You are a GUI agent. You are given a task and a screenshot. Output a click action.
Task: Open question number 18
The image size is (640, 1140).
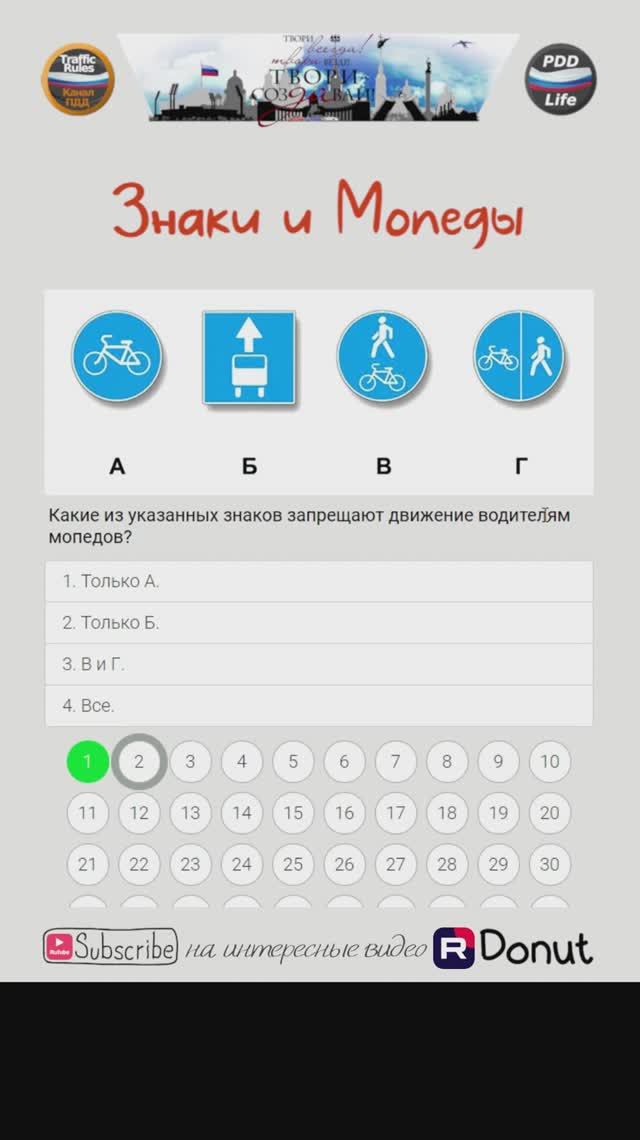click(x=447, y=813)
